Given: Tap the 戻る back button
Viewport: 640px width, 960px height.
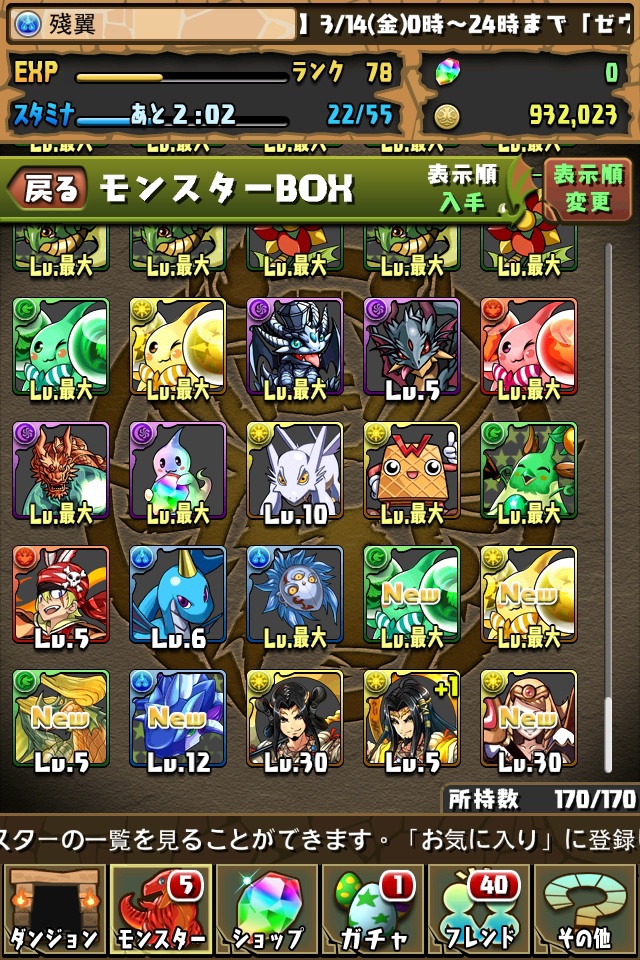Looking at the screenshot, I should point(48,189).
